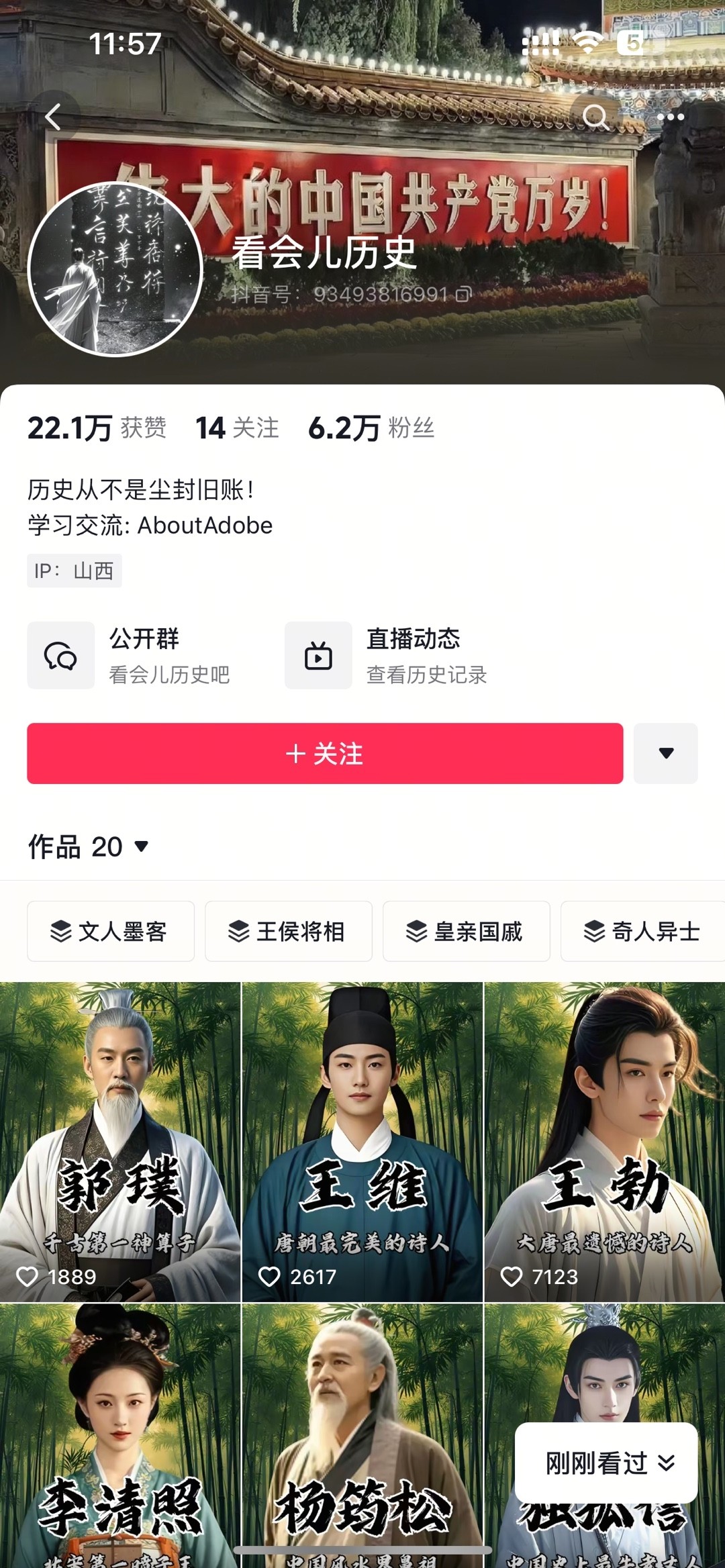The width and height of the screenshot is (725, 1568).
Task: Open the 14 关注 following list
Action: [237, 428]
